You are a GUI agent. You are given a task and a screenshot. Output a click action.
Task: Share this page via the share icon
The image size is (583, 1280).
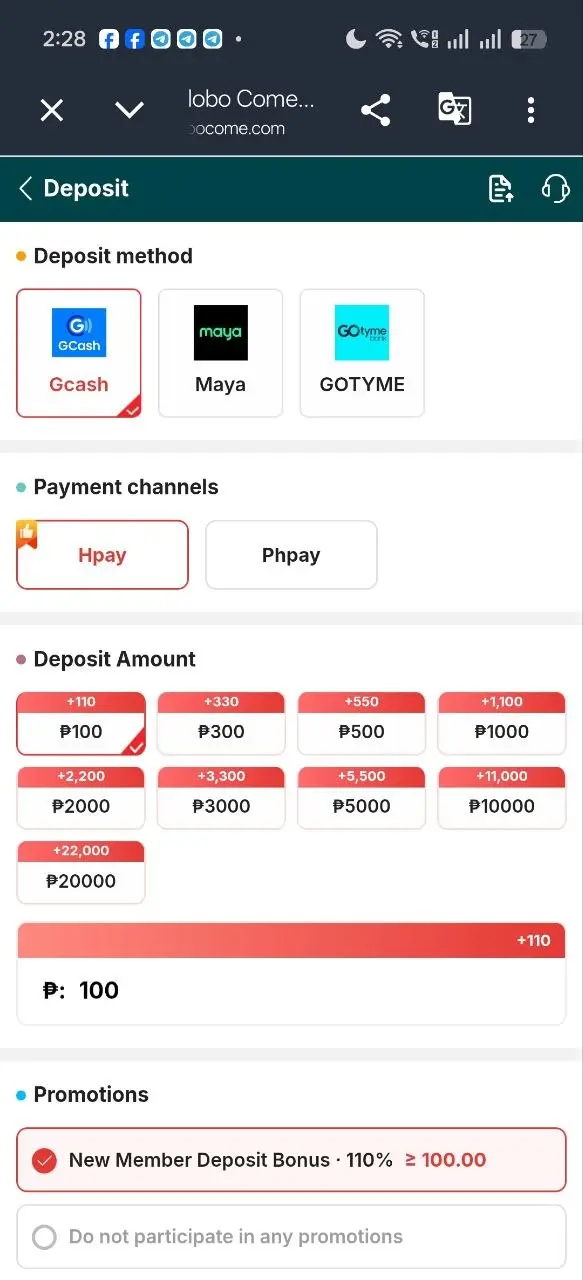click(376, 110)
